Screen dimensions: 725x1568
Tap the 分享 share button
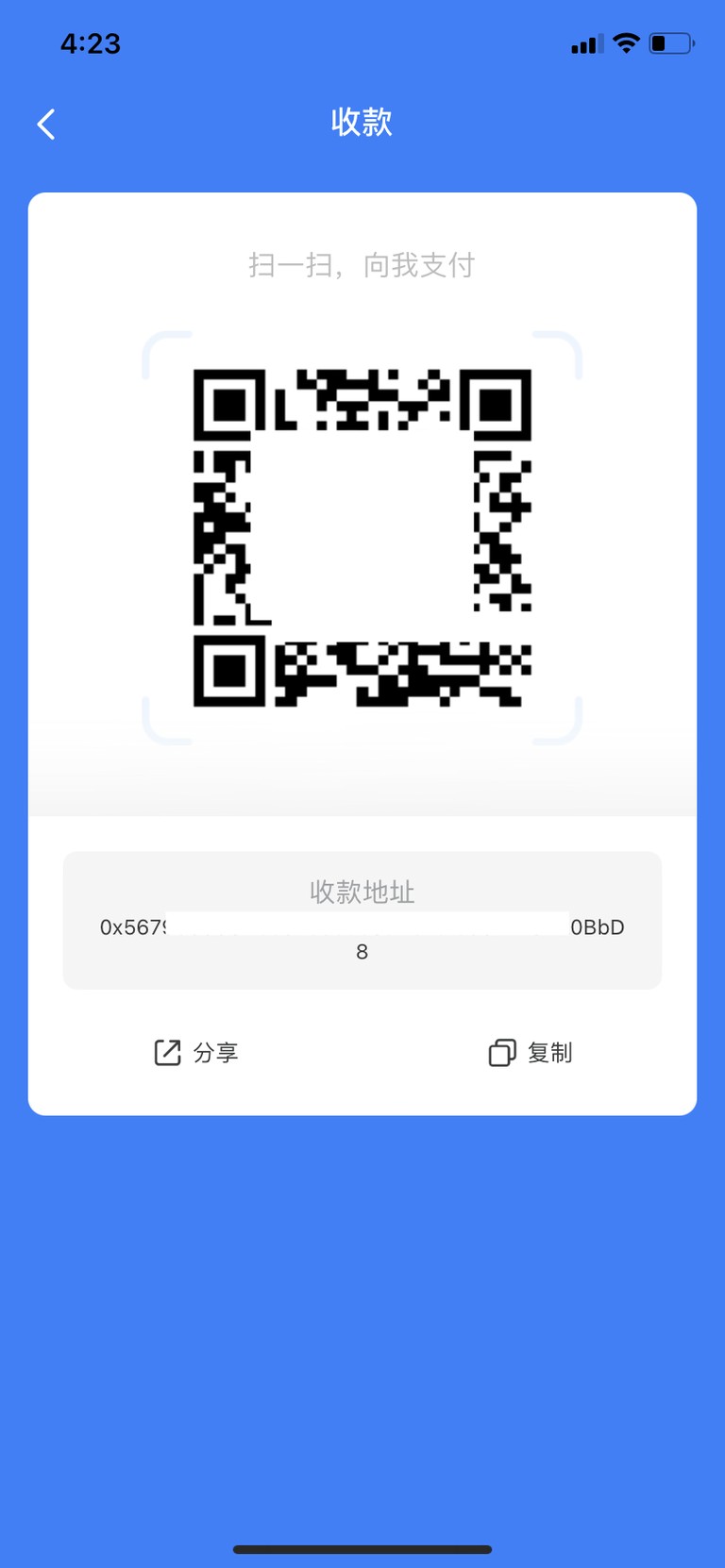coord(196,1053)
